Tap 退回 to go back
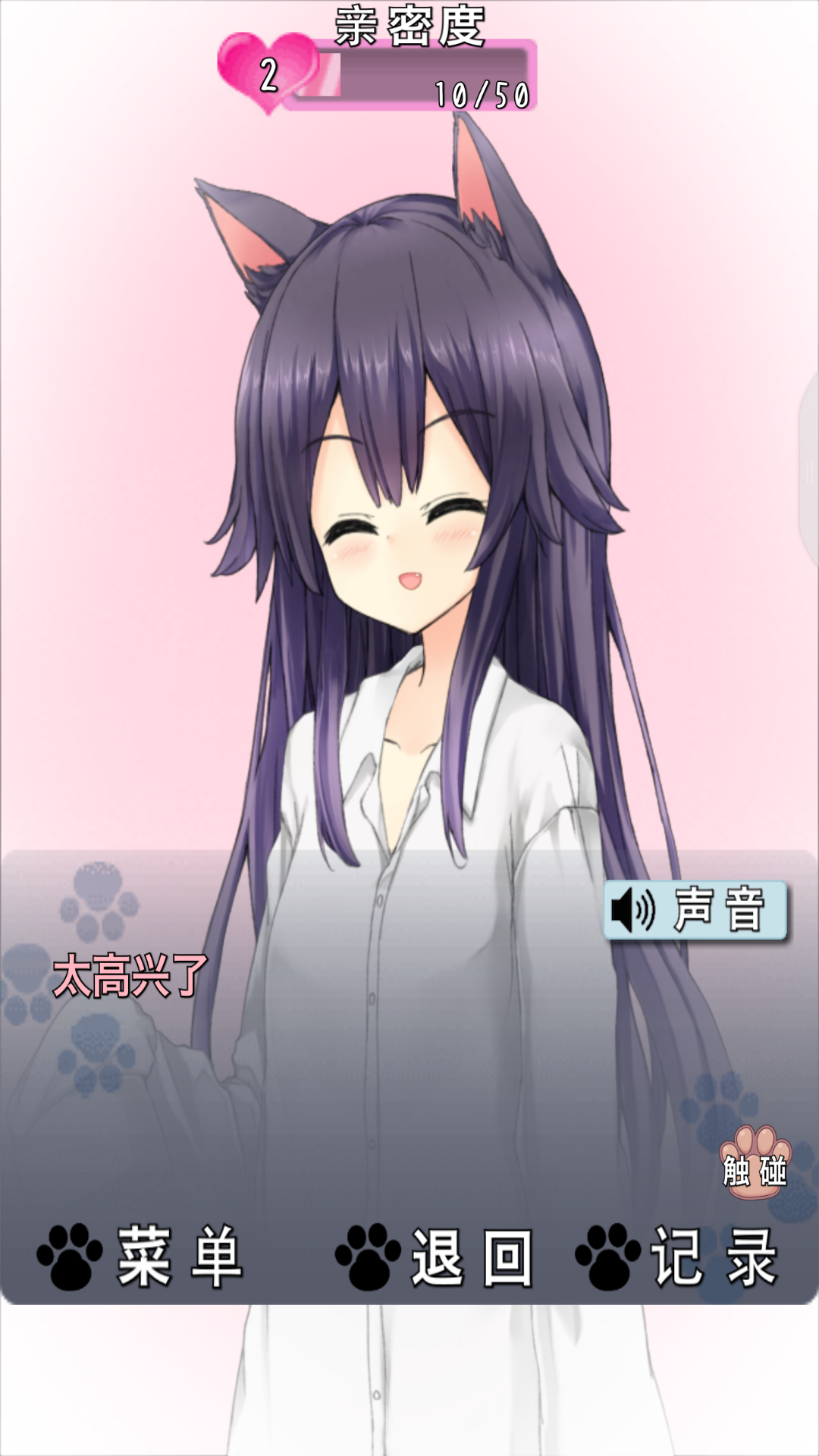This screenshot has width=819, height=1456. click(435, 1257)
